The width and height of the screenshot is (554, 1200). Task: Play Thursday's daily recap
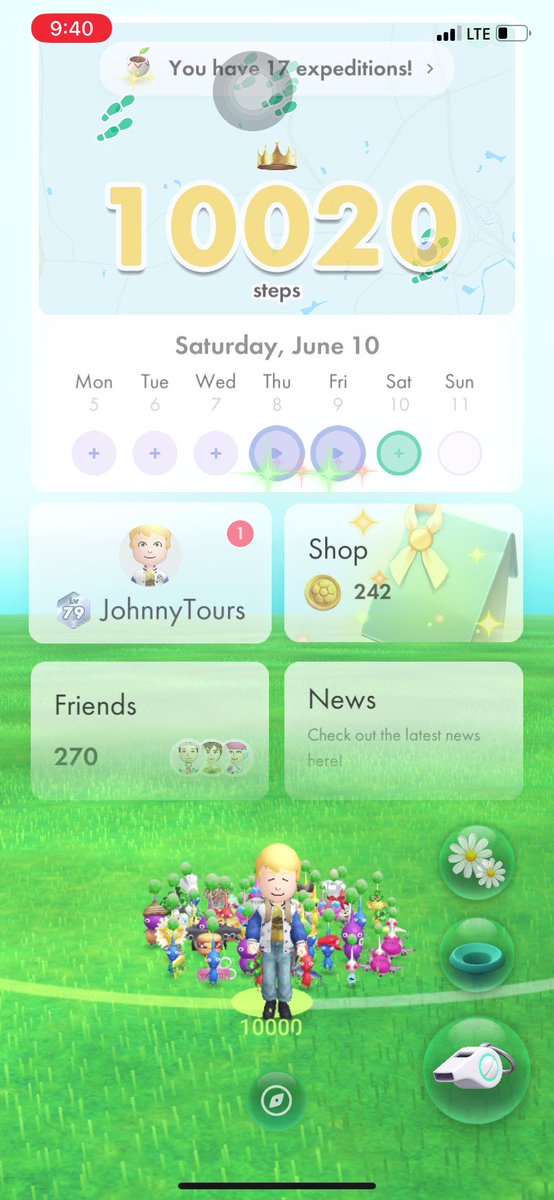(x=277, y=454)
